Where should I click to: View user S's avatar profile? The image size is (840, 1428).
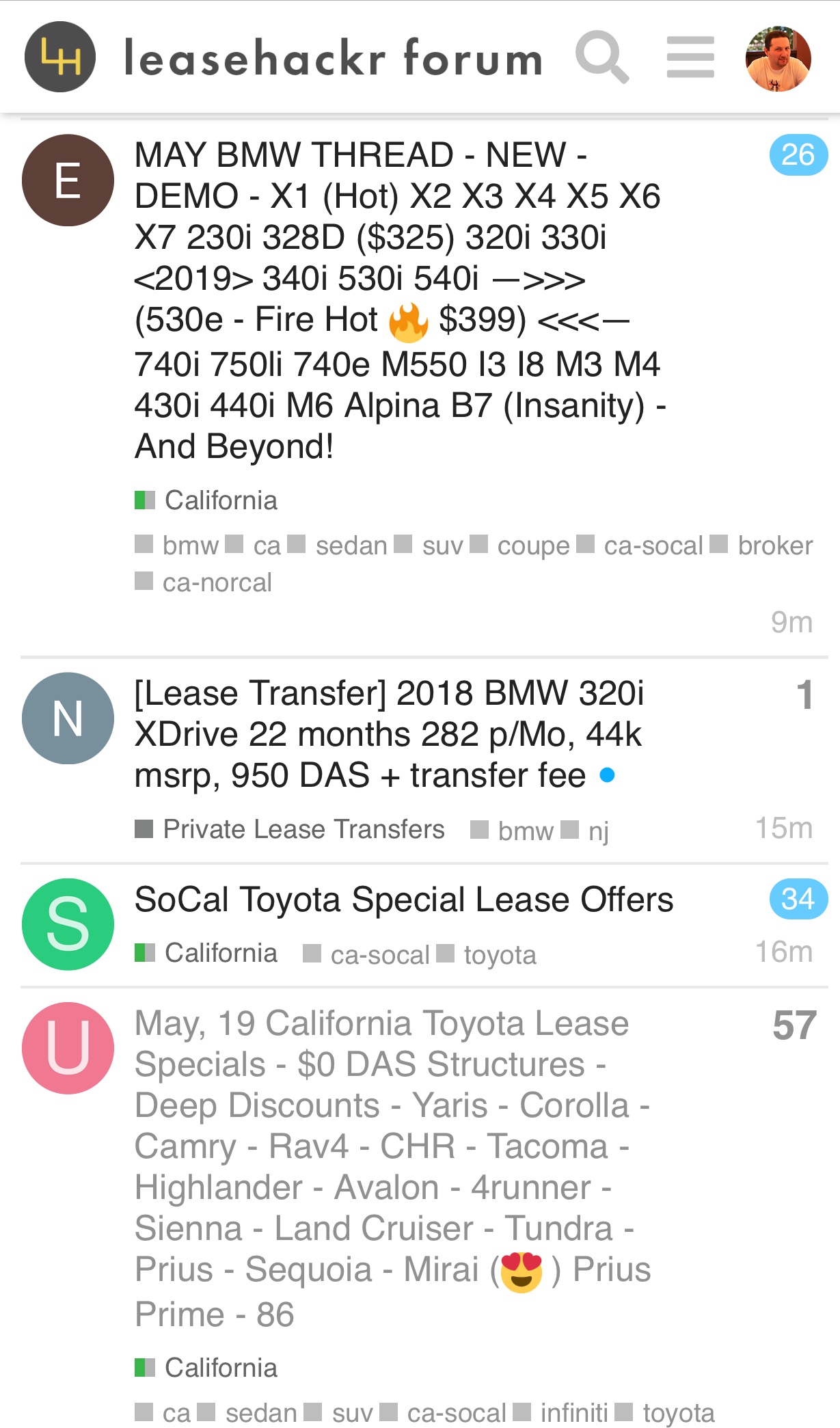click(x=68, y=924)
